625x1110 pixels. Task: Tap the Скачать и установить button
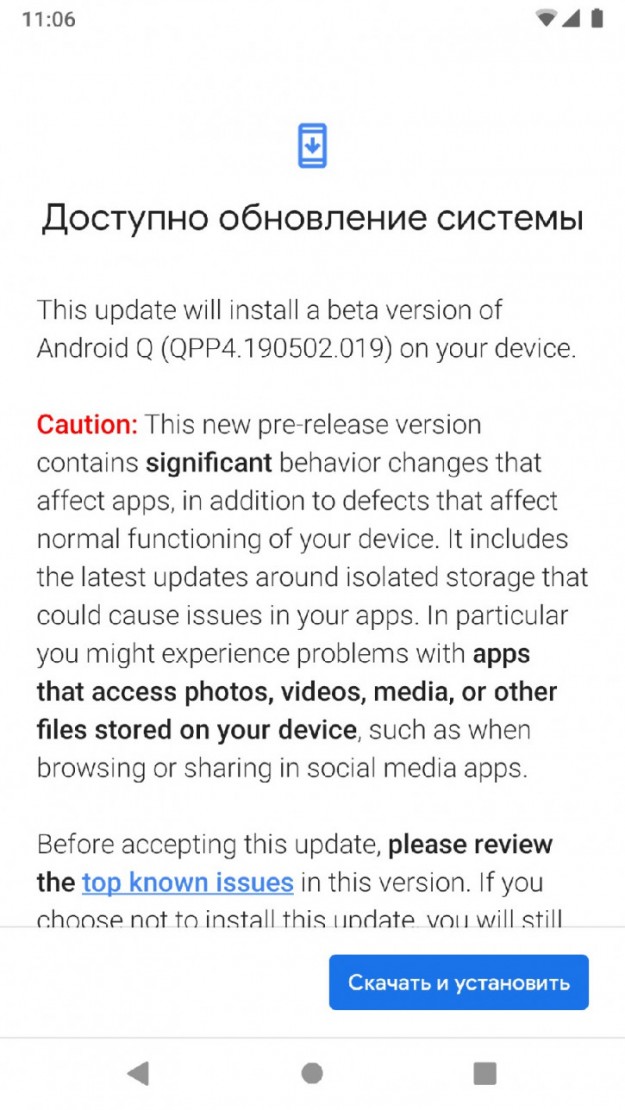(458, 982)
